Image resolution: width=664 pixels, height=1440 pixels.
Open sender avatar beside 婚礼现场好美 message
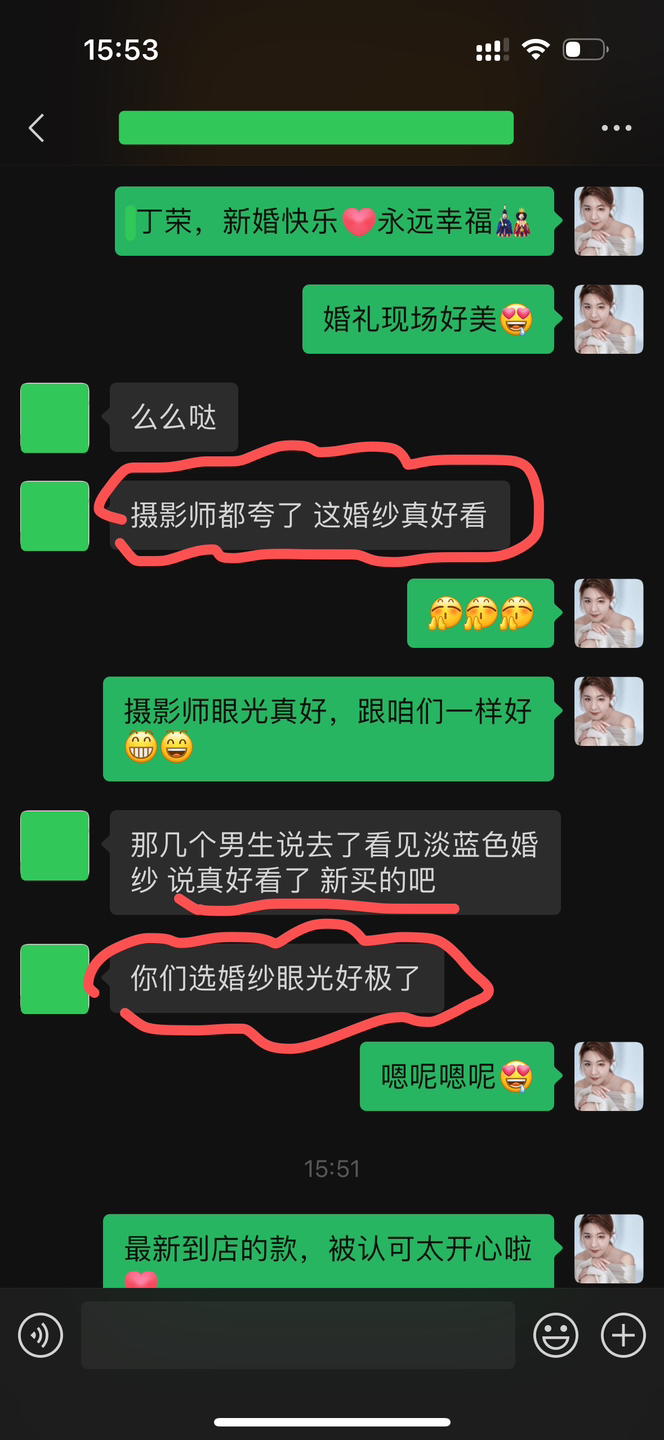pos(609,319)
